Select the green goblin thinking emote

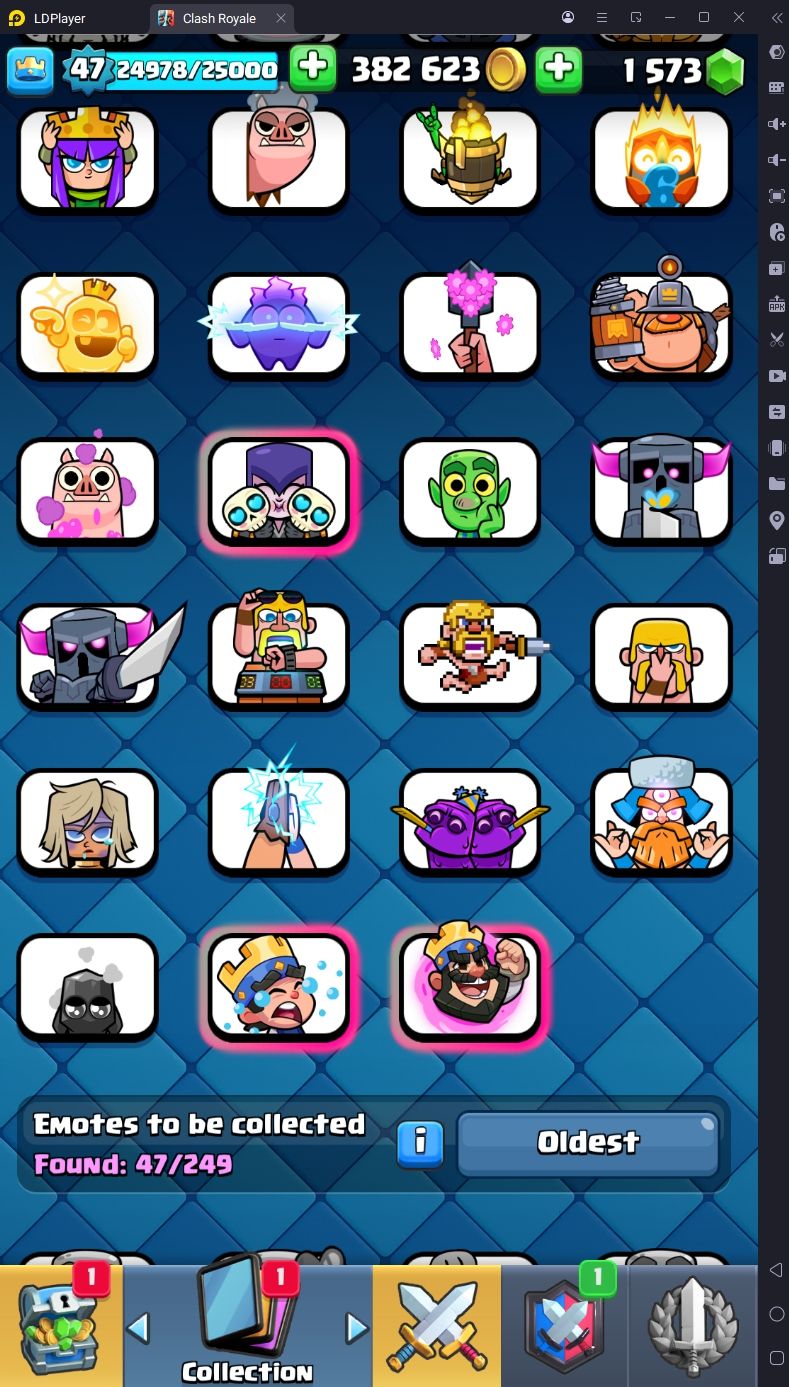(x=470, y=492)
